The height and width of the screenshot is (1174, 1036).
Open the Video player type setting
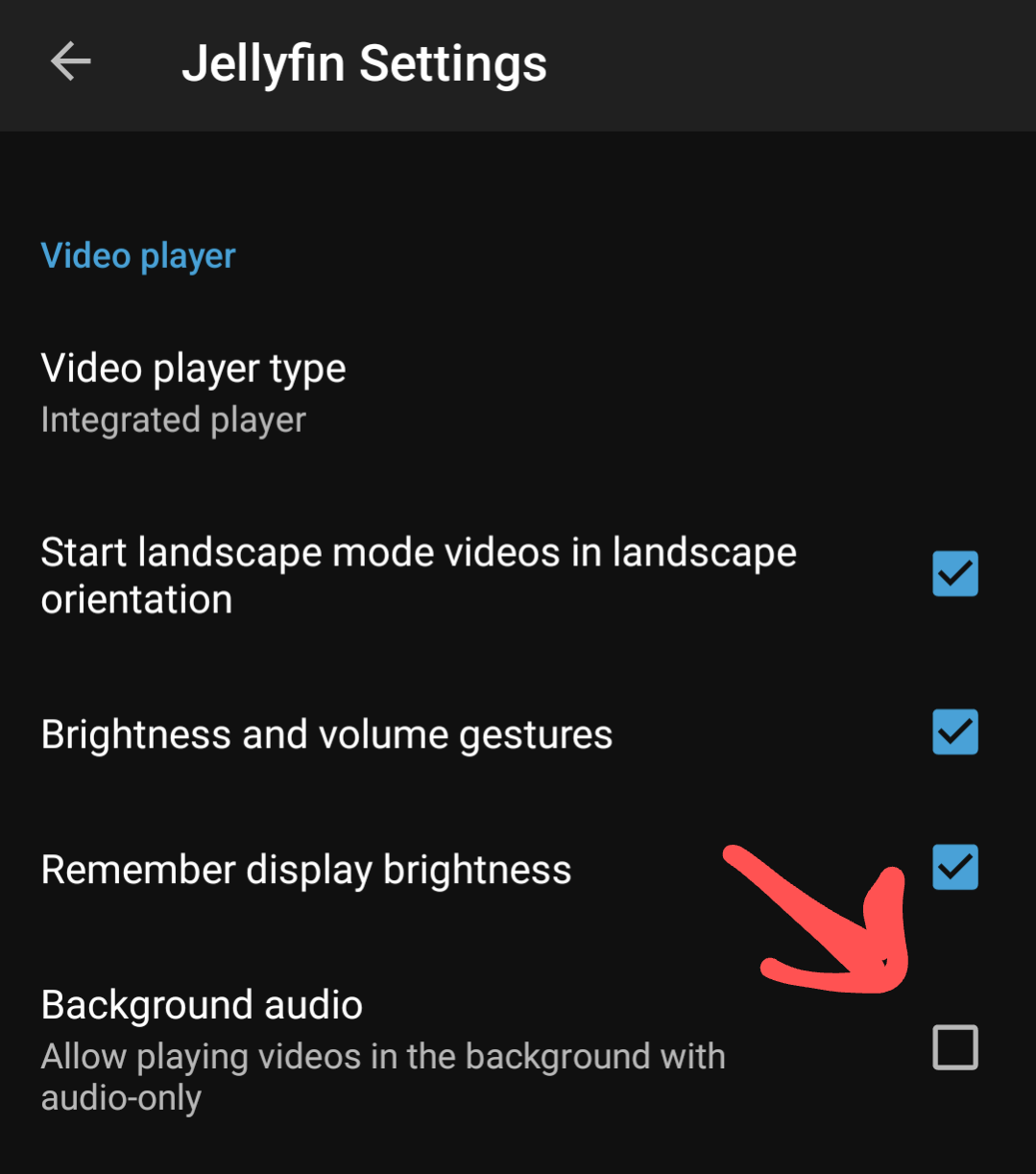(193, 393)
